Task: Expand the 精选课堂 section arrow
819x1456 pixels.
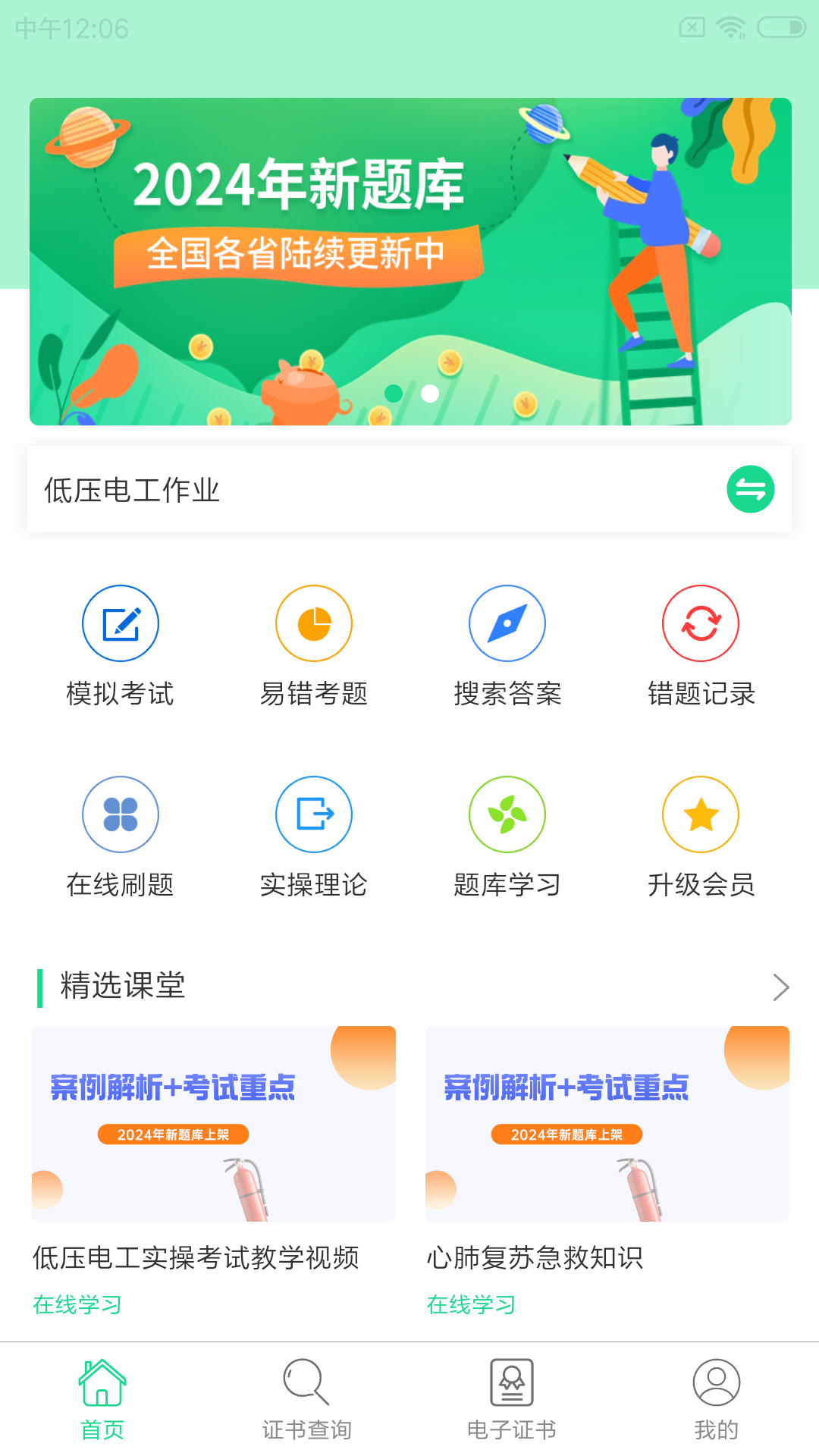Action: pyautogui.click(x=780, y=987)
